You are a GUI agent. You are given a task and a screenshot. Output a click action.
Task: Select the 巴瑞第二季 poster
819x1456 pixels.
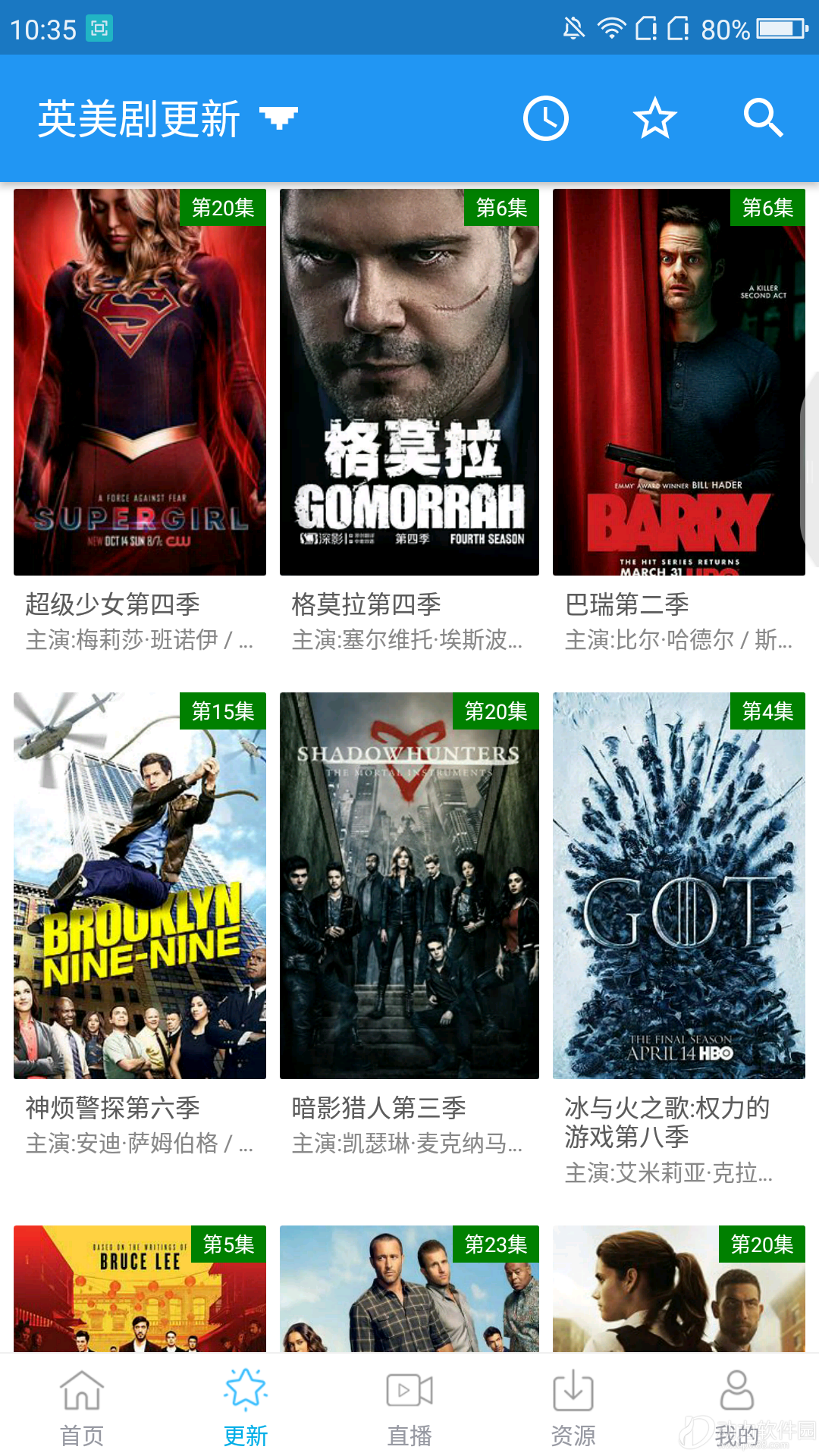tap(679, 382)
